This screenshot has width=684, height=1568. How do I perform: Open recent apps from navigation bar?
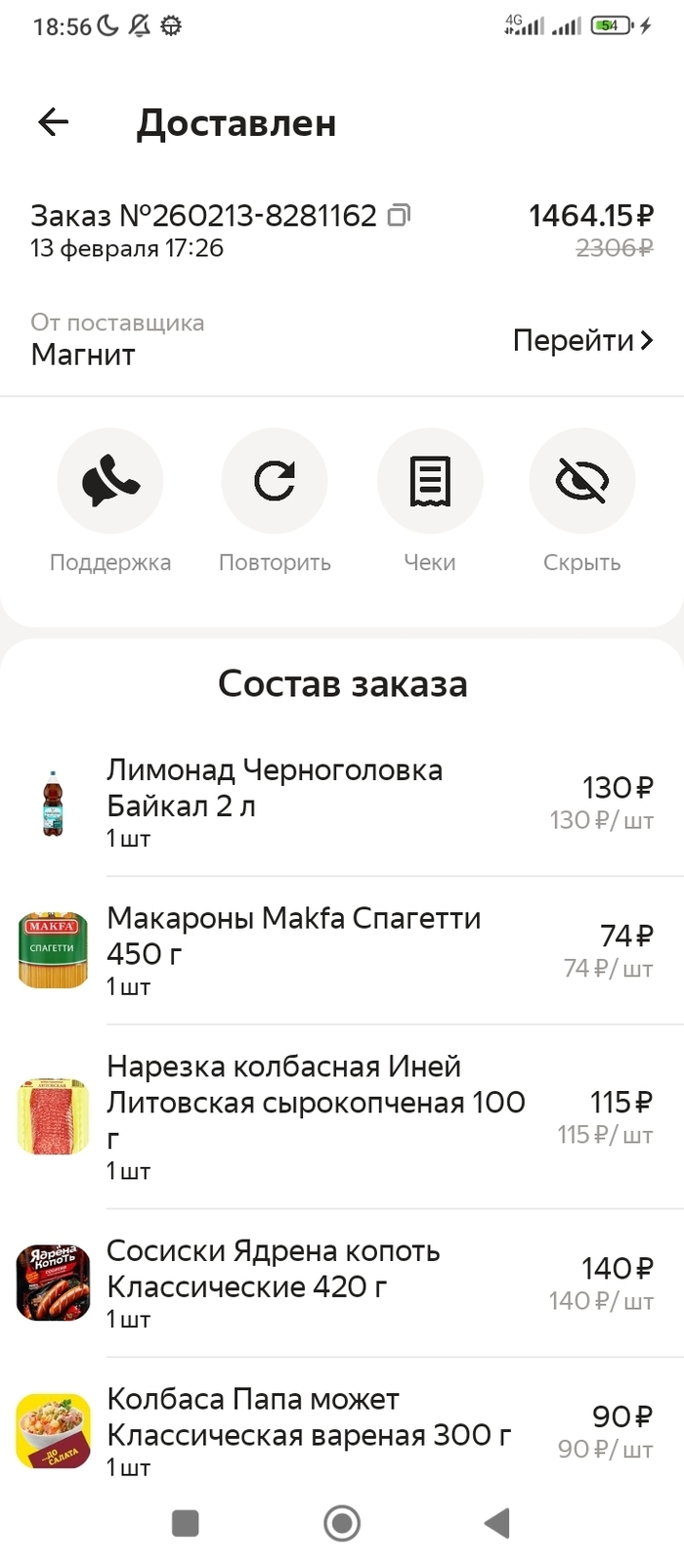185,1522
